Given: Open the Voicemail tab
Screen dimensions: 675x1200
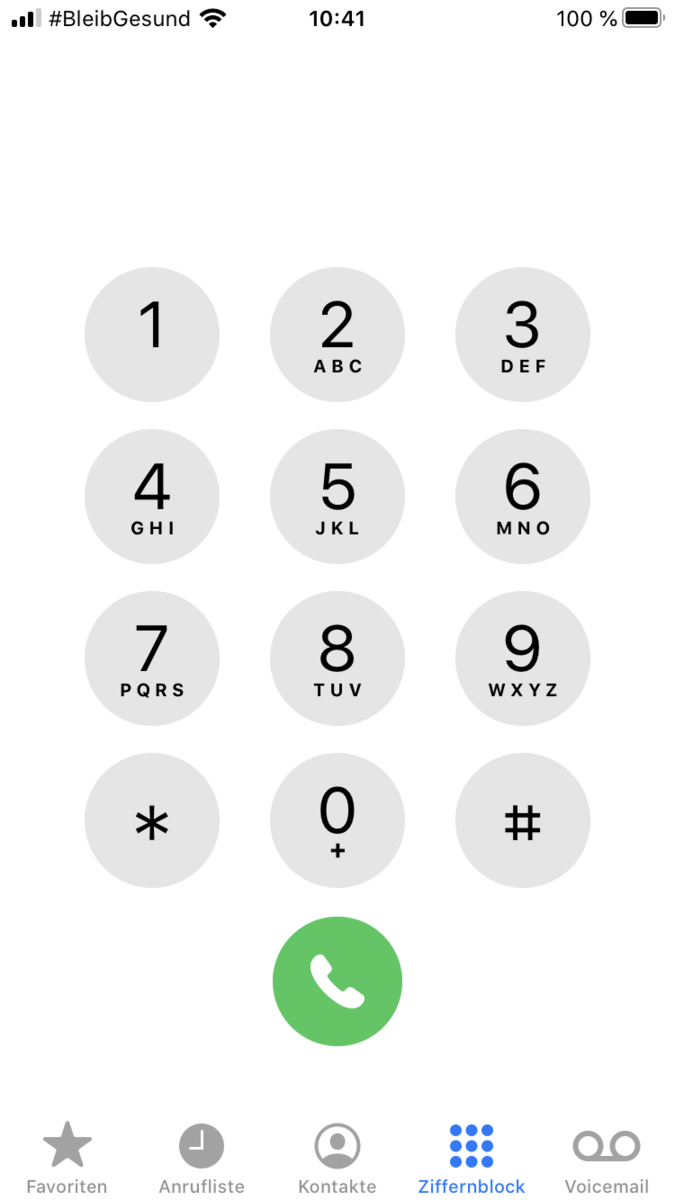Looking at the screenshot, I should (x=606, y=1158).
